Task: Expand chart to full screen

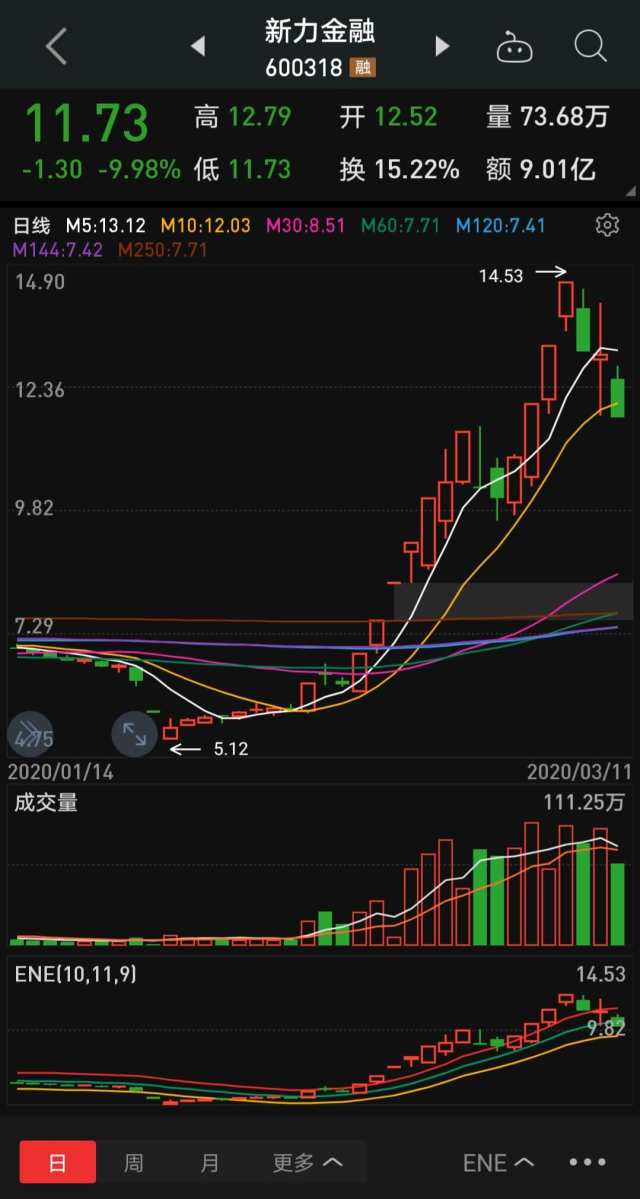Action: (134, 735)
